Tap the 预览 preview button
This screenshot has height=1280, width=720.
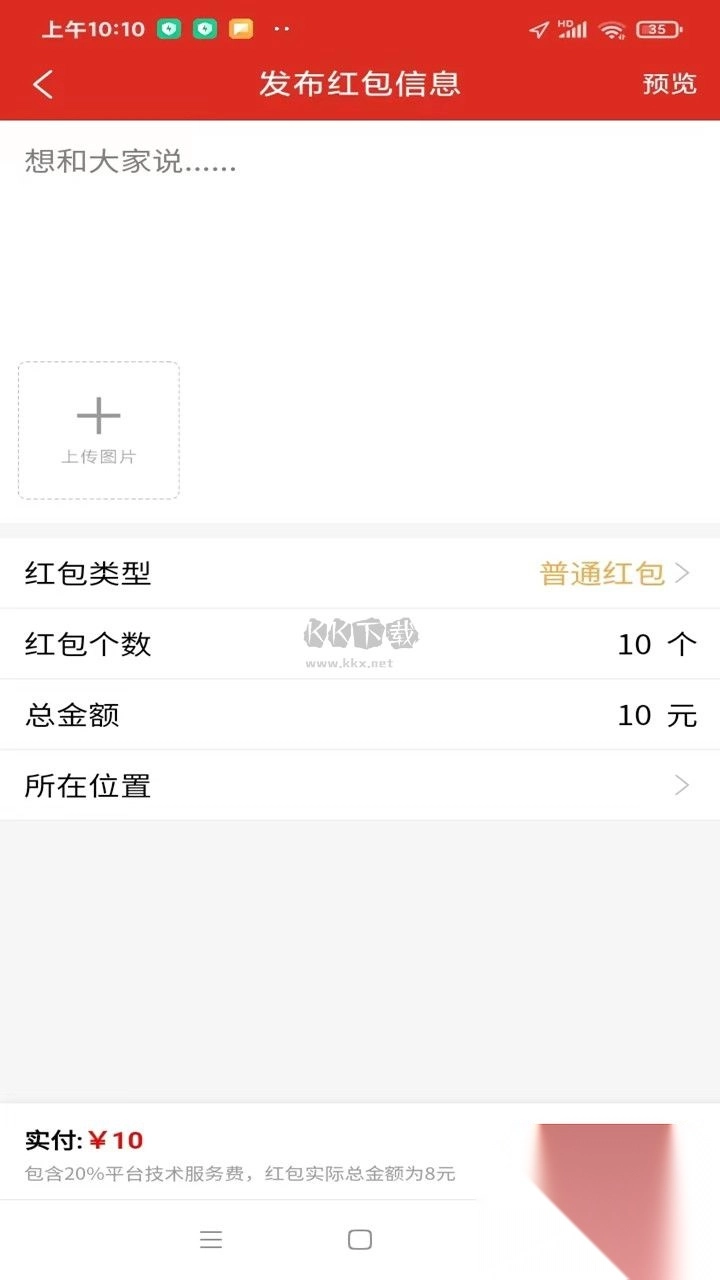click(x=668, y=85)
